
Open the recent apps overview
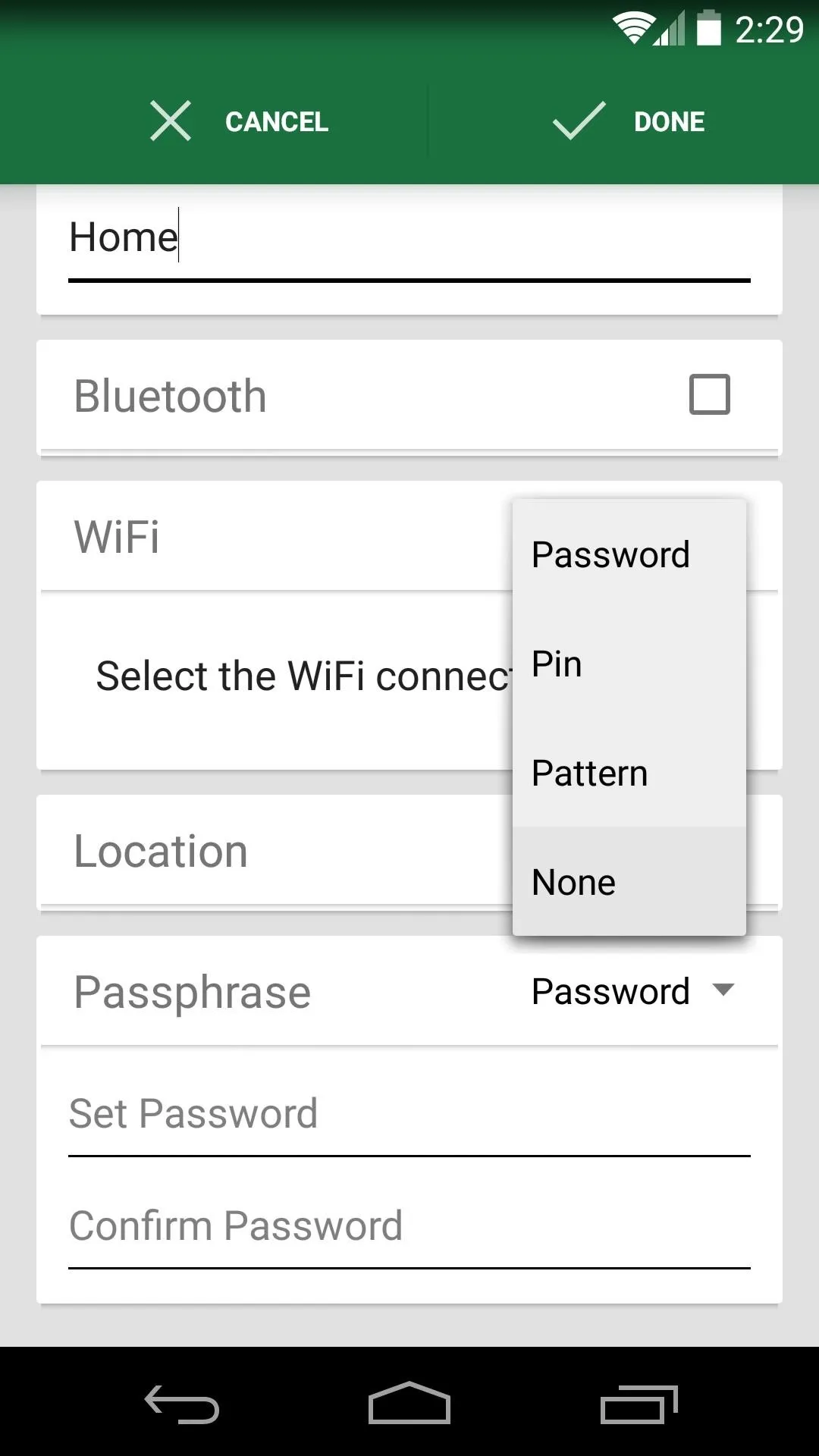pos(639,1404)
